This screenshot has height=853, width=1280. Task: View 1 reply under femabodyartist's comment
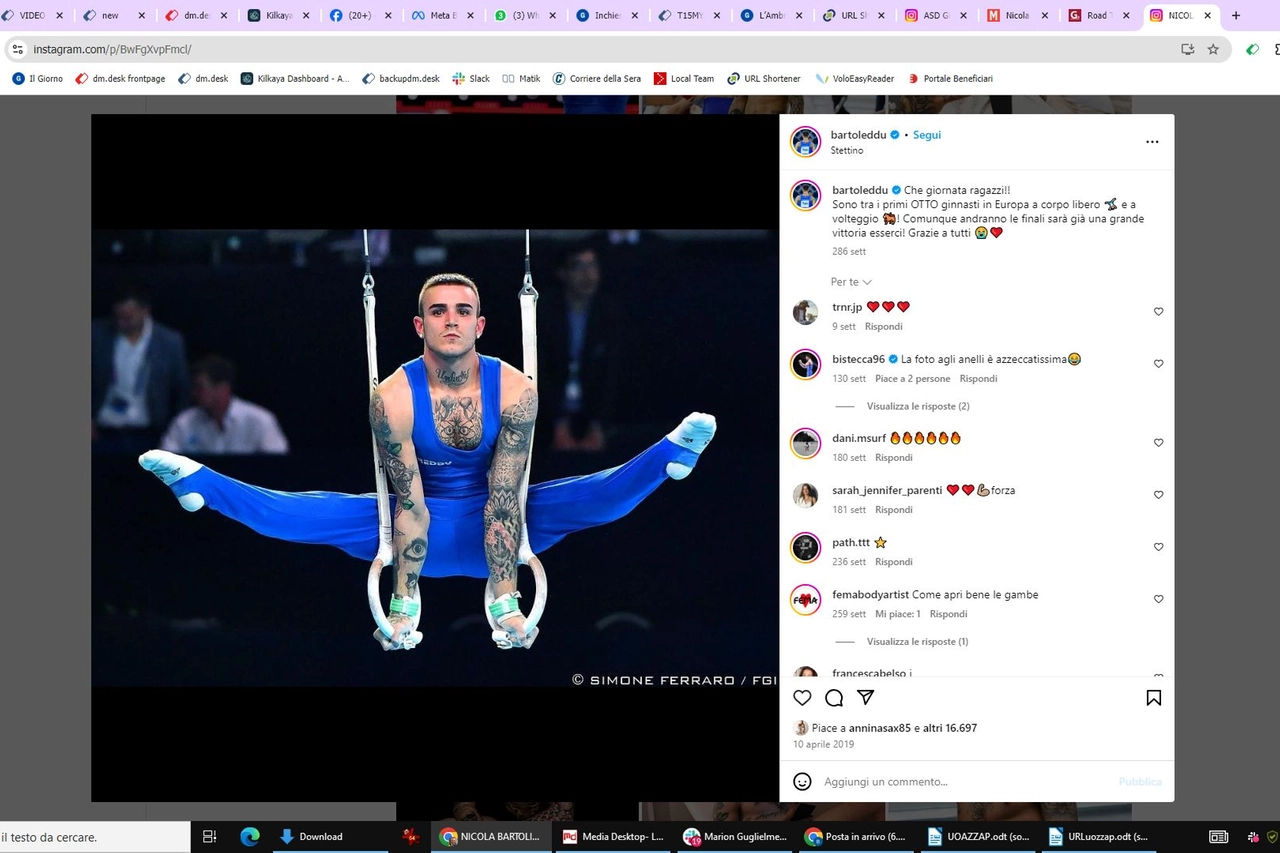pyautogui.click(x=917, y=641)
